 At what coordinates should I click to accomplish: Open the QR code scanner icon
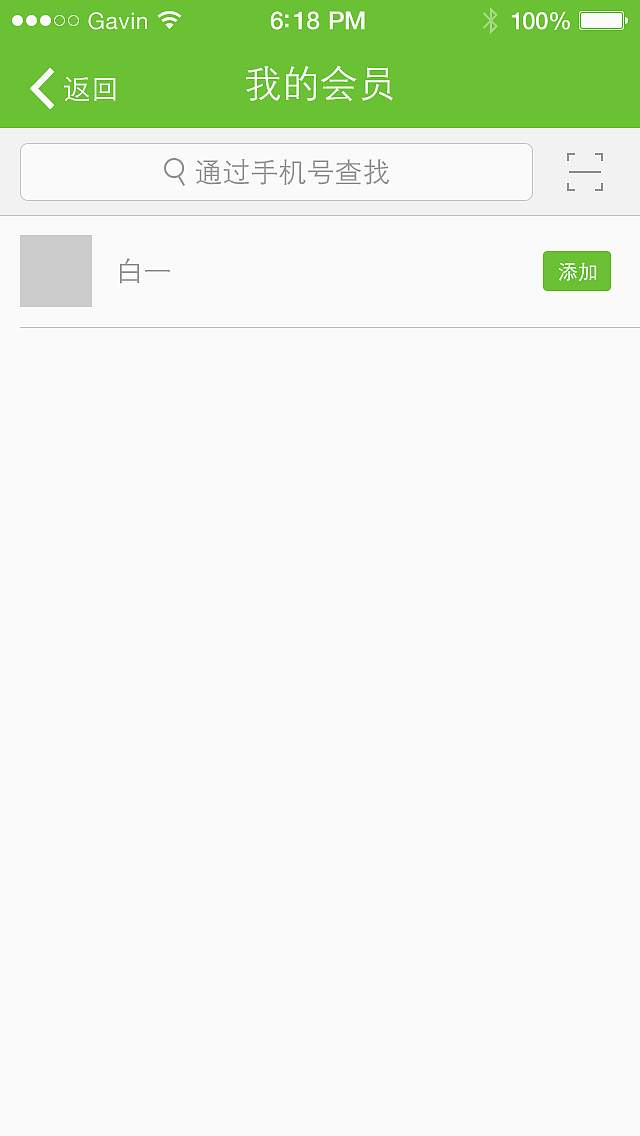585,172
